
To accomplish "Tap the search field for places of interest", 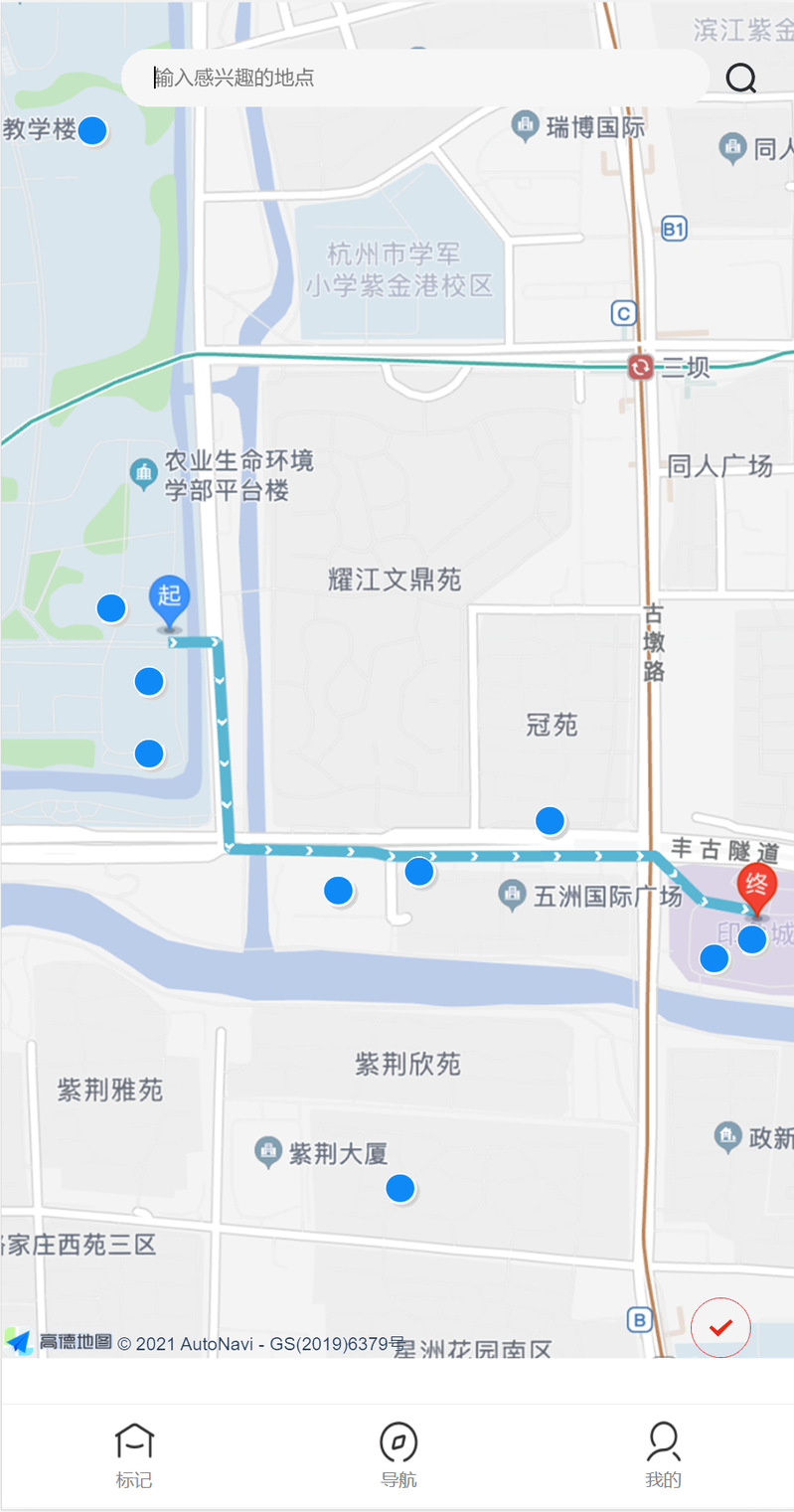I will pyautogui.click(x=417, y=78).
